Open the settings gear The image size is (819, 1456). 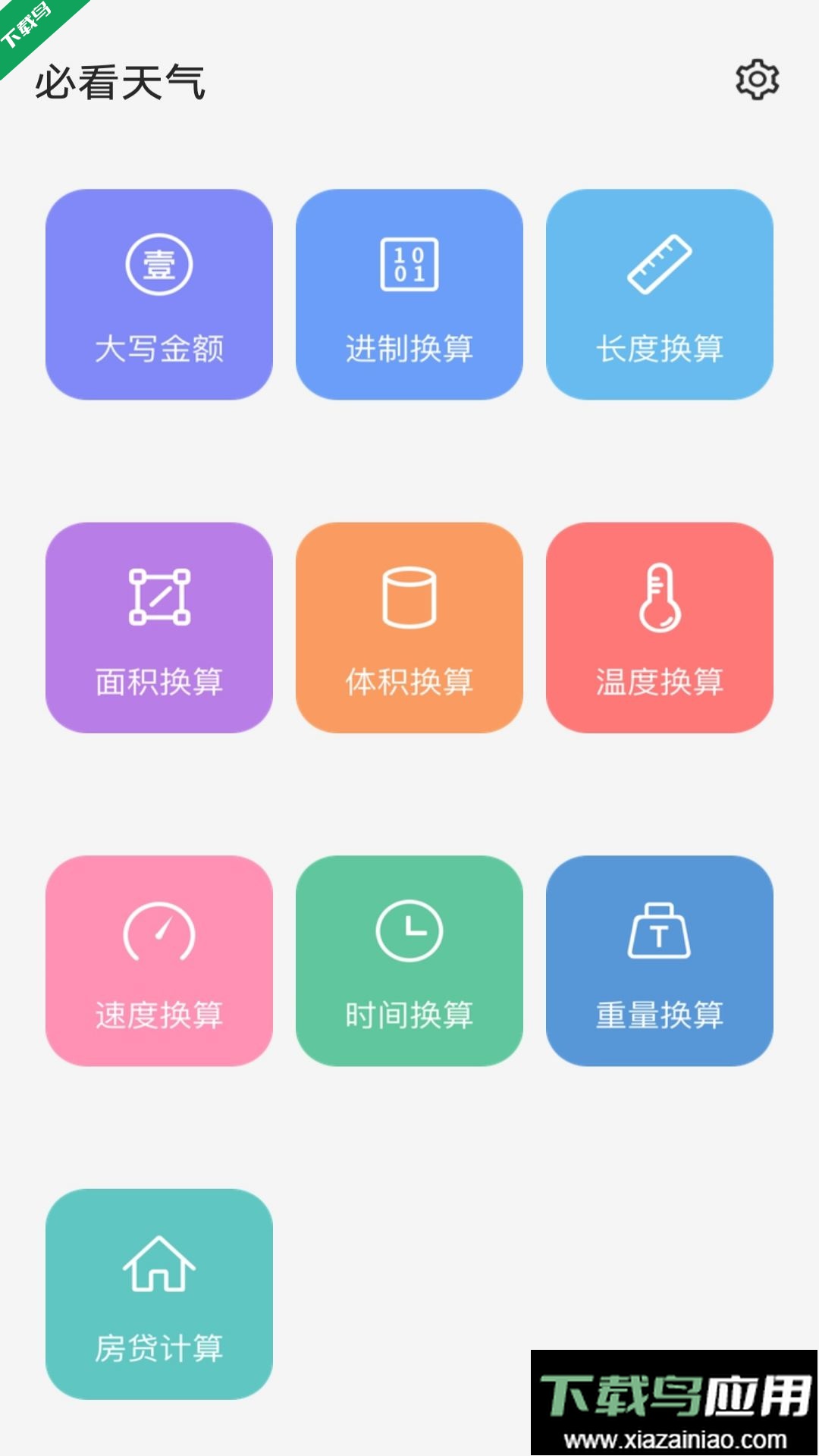[758, 78]
